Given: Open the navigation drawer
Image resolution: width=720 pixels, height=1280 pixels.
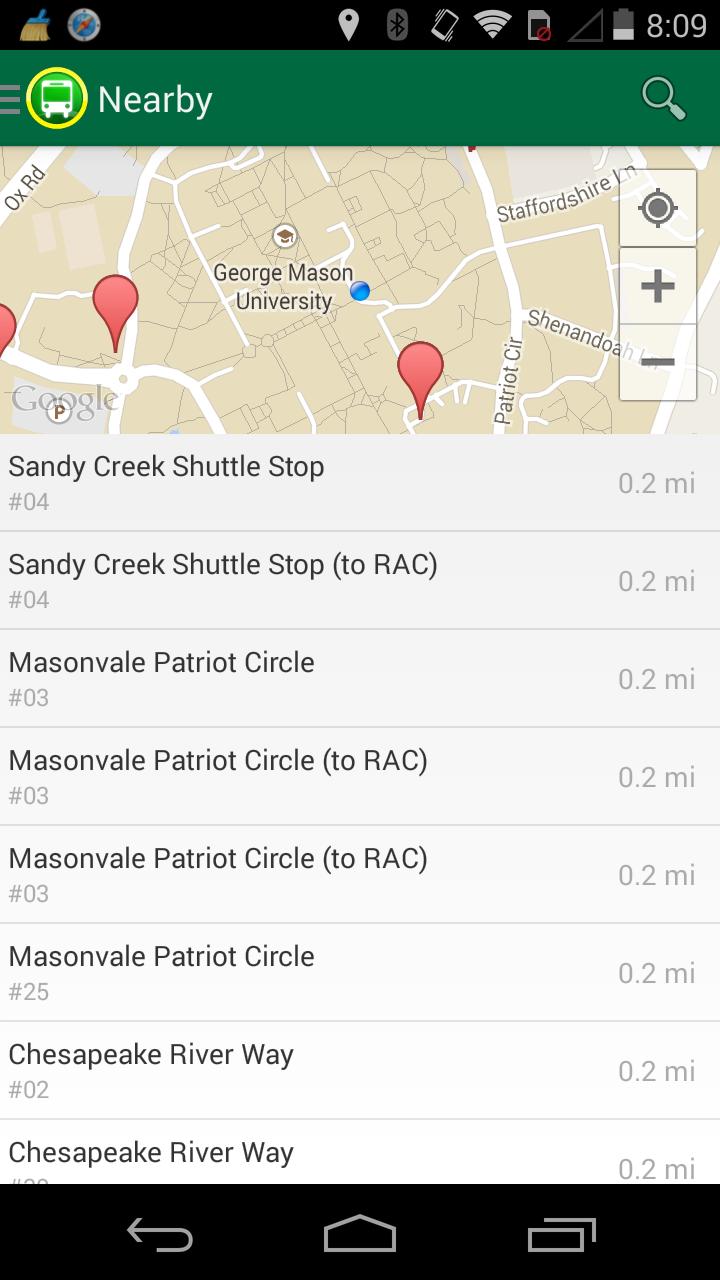Looking at the screenshot, I should pos(10,97).
